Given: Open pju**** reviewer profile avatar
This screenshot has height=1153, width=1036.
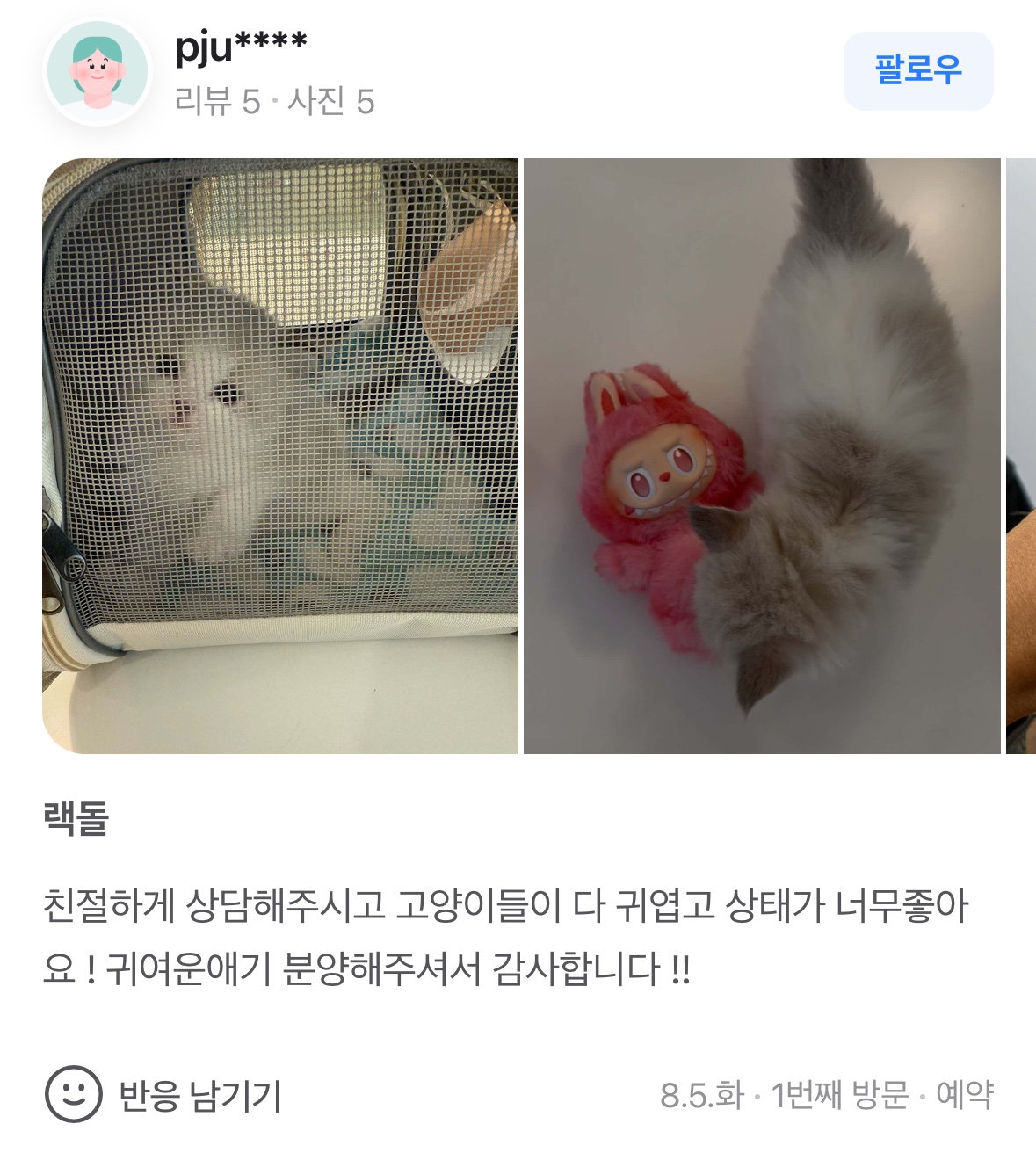Looking at the screenshot, I should point(98,72).
